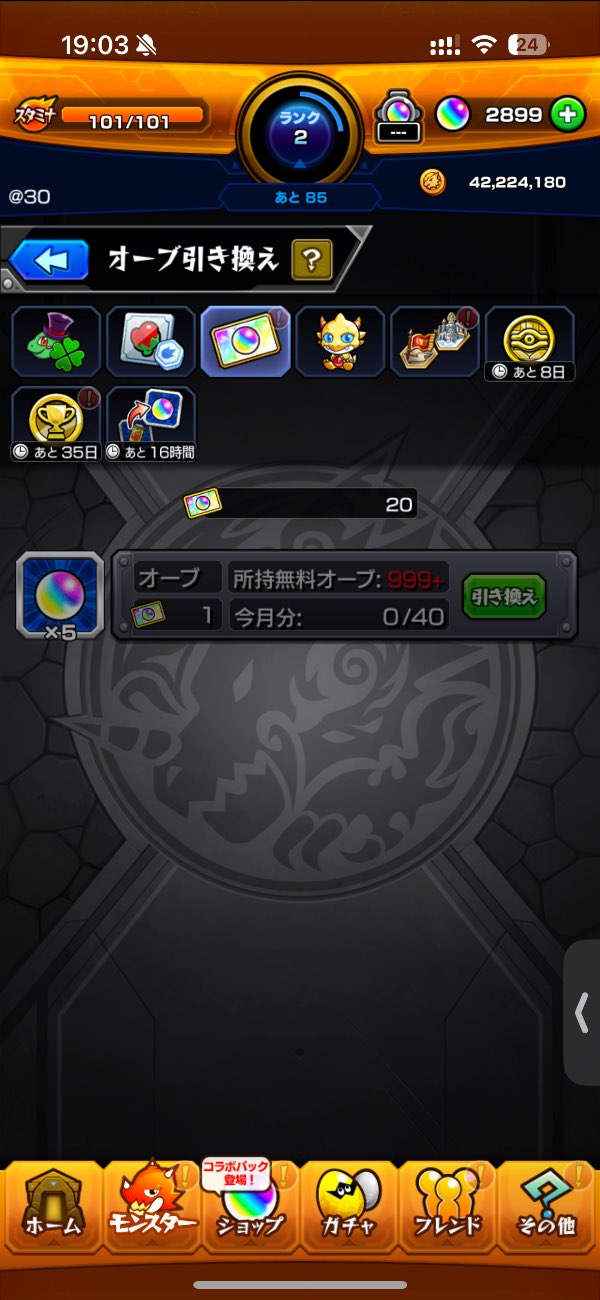Select the yellow dragon character tab

pyautogui.click(x=340, y=341)
